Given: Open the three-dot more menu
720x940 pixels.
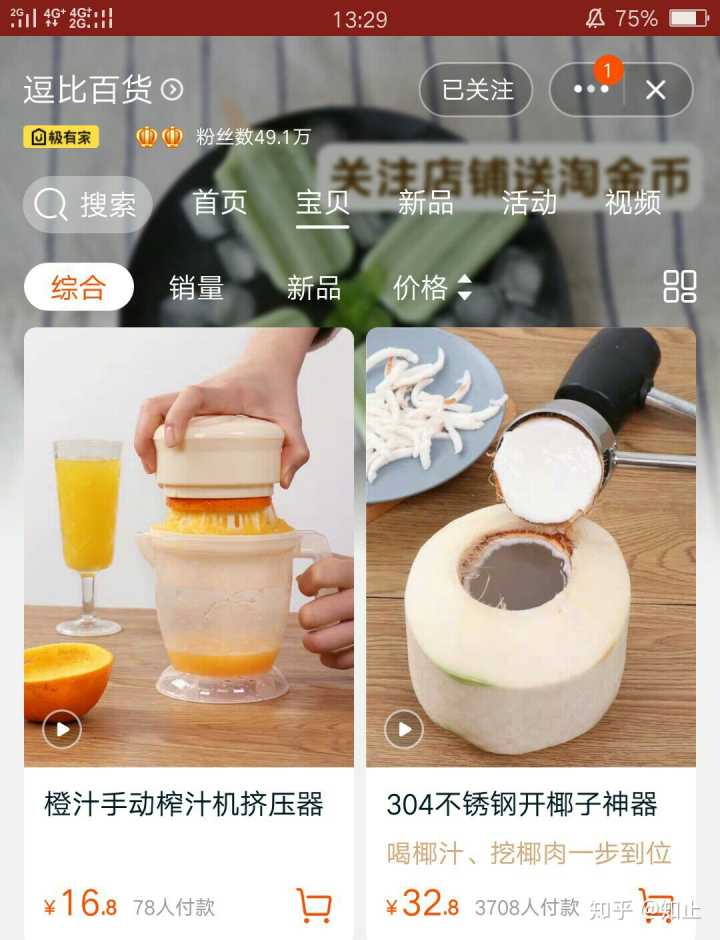Looking at the screenshot, I should (x=590, y=90).
